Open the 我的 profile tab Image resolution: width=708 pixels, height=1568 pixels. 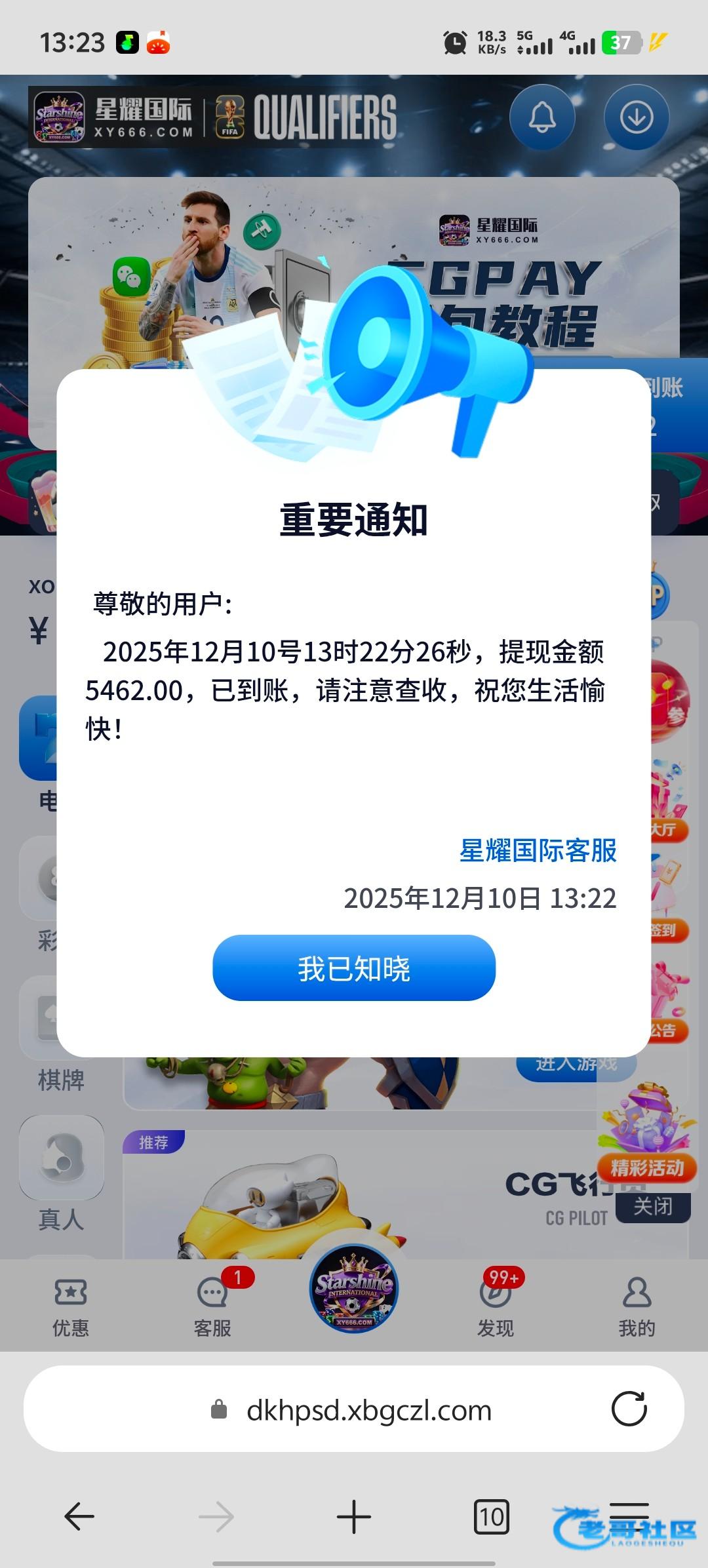click(637, 1306)
